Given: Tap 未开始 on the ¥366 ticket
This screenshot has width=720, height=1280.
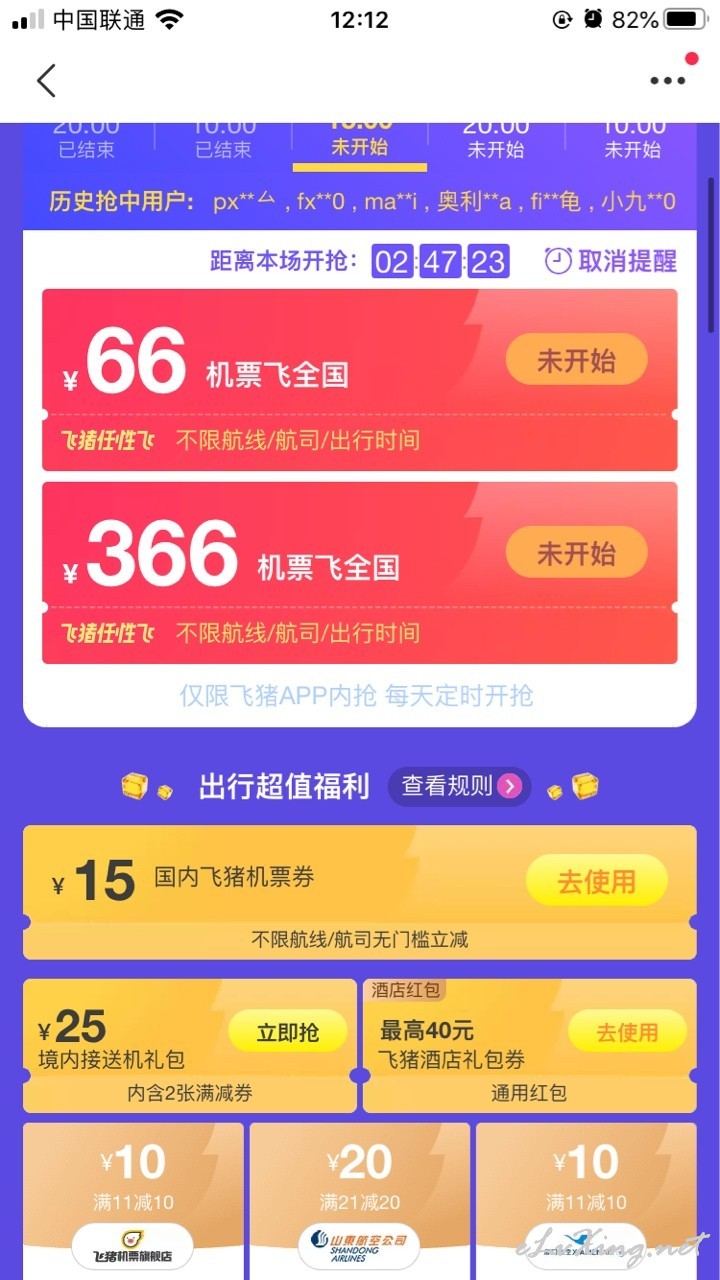Looking at the screenshot, I should coord(576,553).
